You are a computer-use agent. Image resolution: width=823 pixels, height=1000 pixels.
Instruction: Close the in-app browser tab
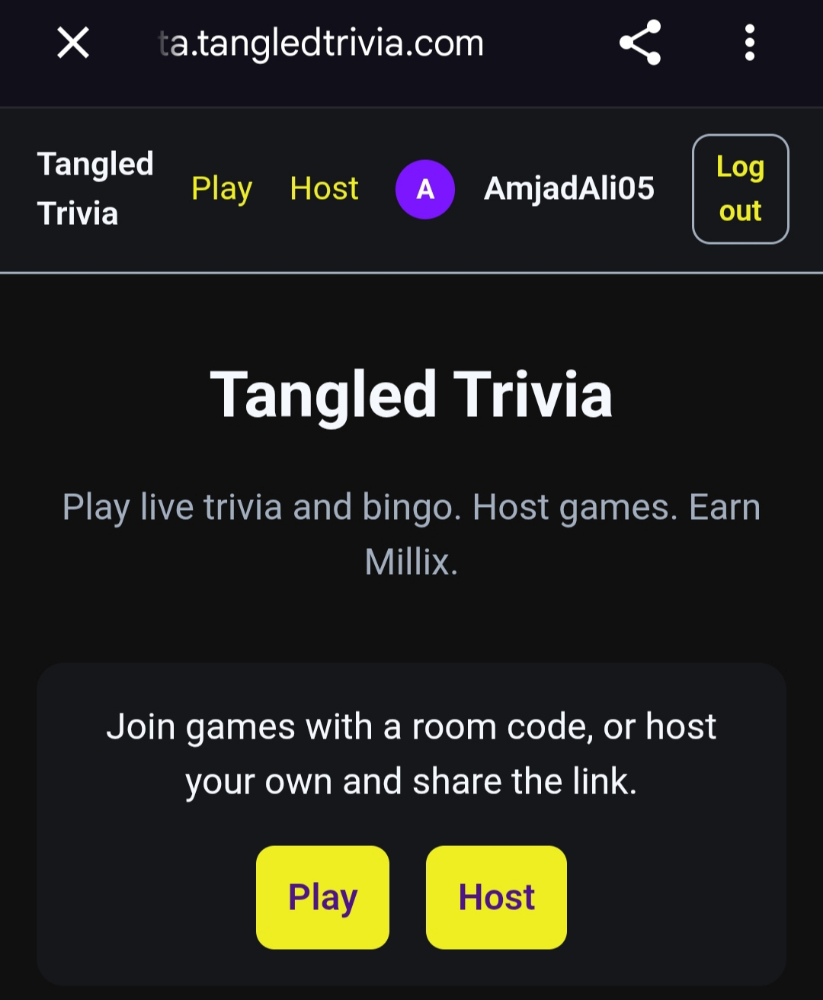(73, 43)
